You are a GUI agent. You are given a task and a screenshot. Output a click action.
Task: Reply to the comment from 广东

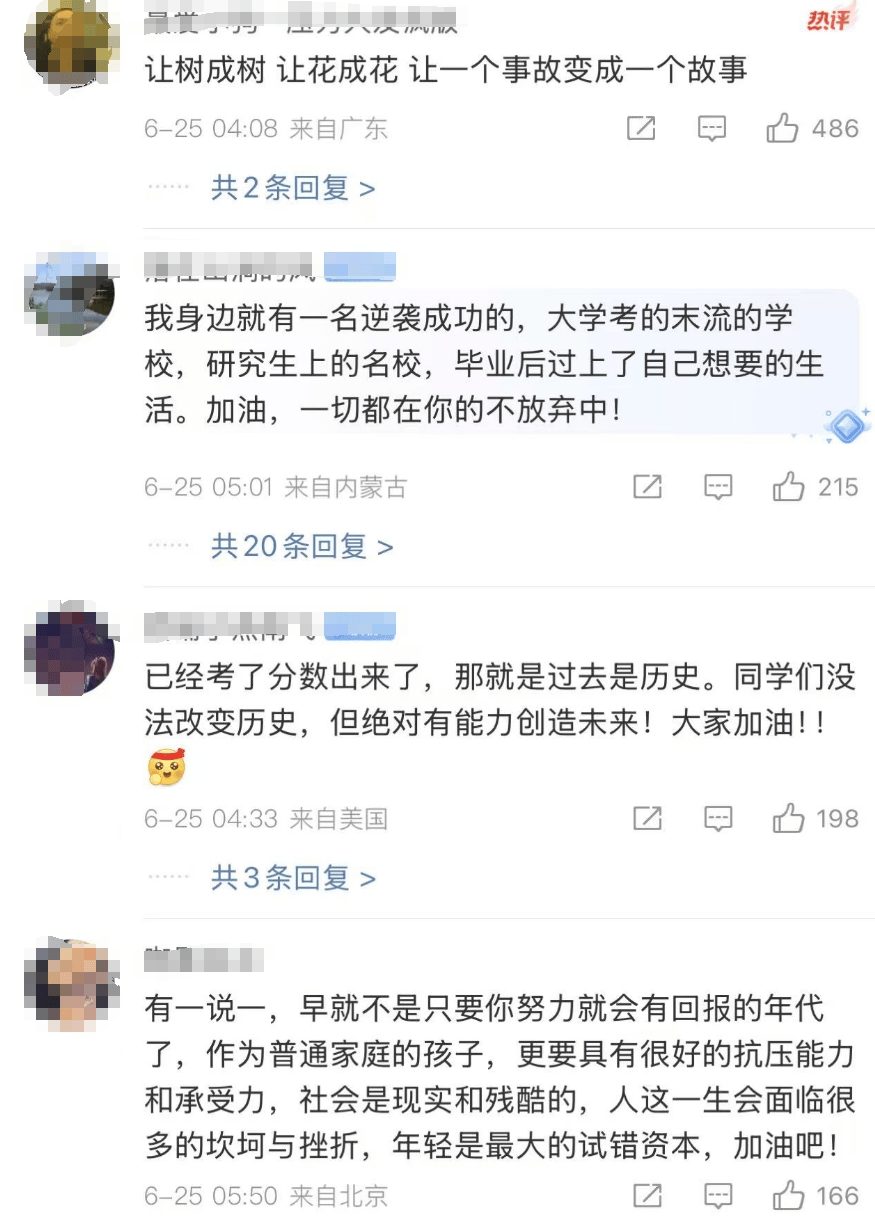(711, 128)
